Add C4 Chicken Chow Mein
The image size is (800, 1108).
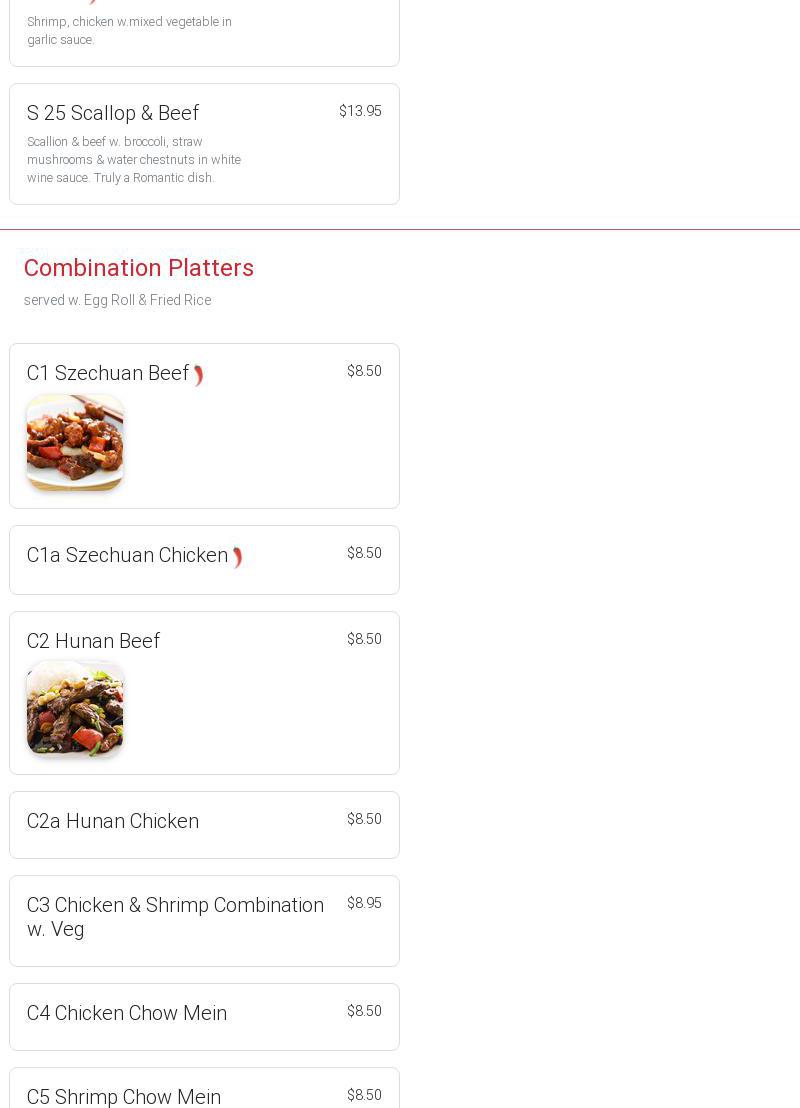tap(204, 1016)
